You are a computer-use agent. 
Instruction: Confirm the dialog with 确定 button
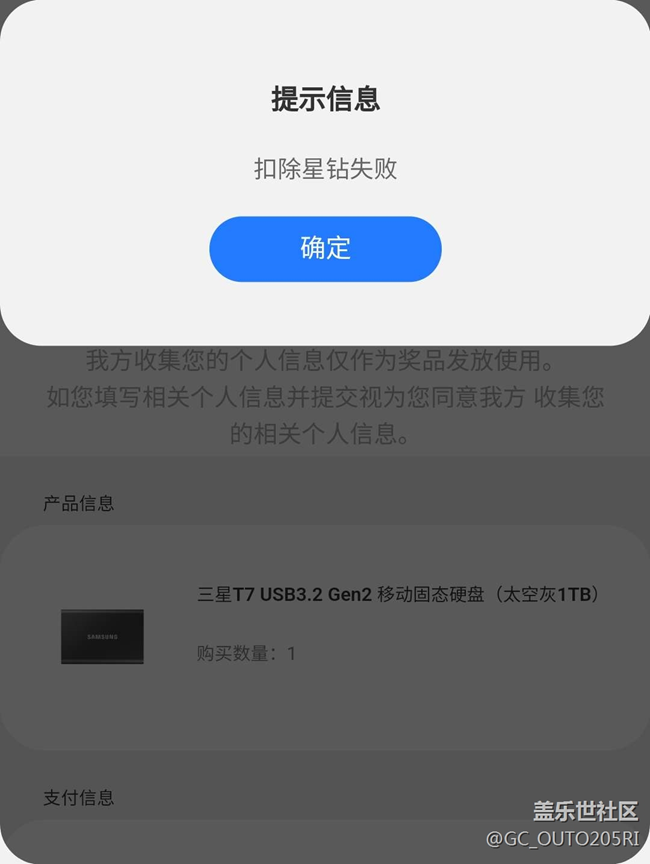point(325,249)
